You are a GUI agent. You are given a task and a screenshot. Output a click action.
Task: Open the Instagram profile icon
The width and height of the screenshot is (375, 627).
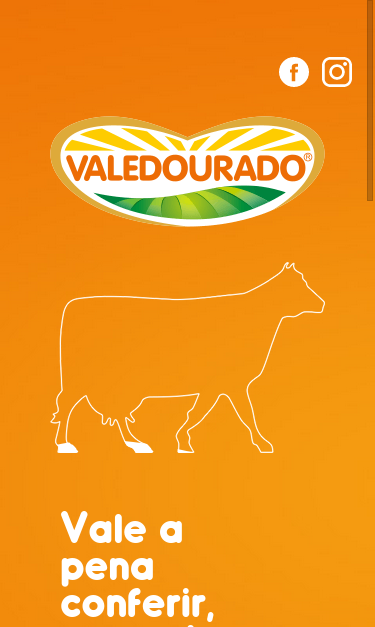coord(337,72)
